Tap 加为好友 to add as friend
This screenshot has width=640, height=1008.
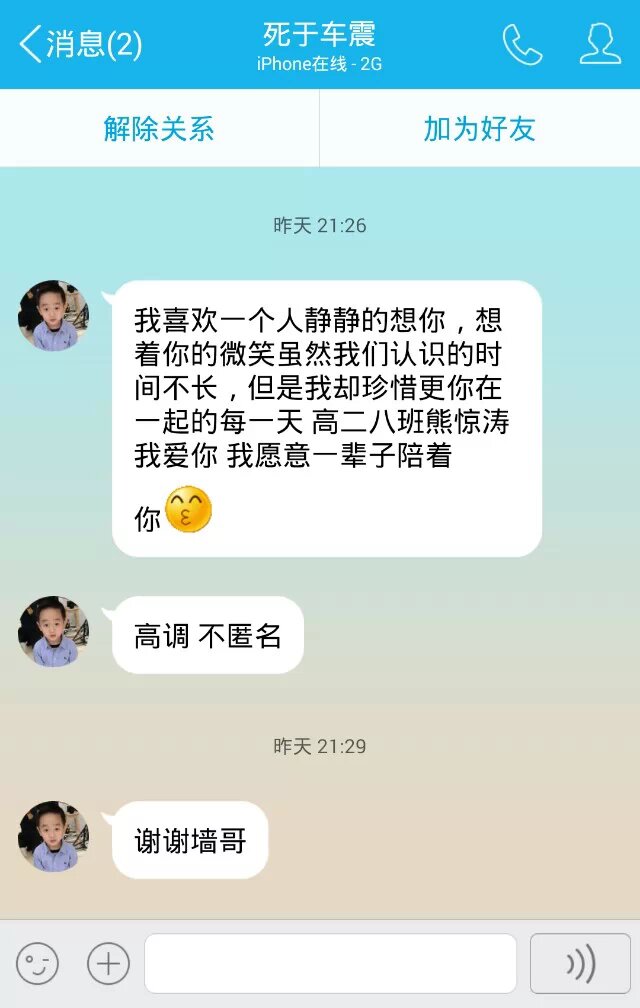click(x=480, y=128)
